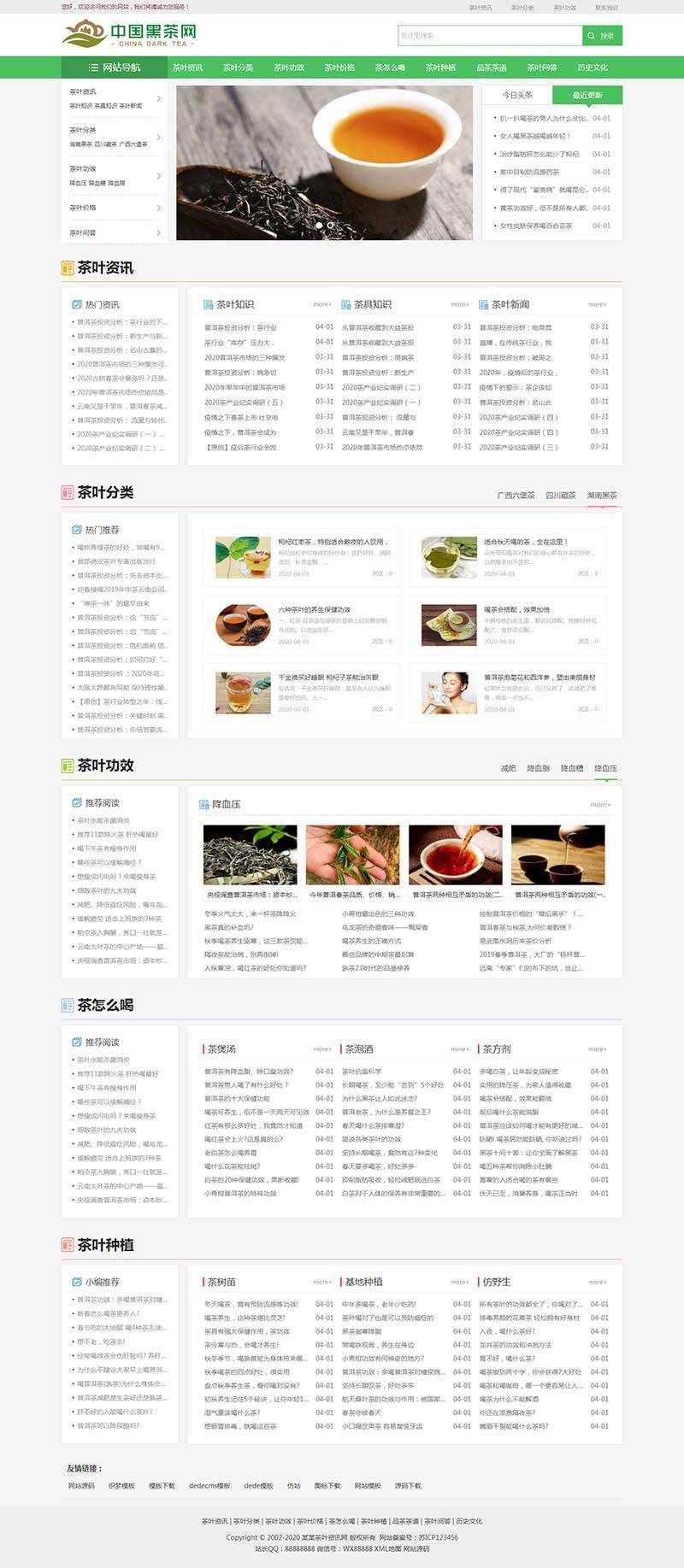Viewport: 684px width, 1568px height.
Task: Hit the green 搜索 search button
Action: point(602,36)
